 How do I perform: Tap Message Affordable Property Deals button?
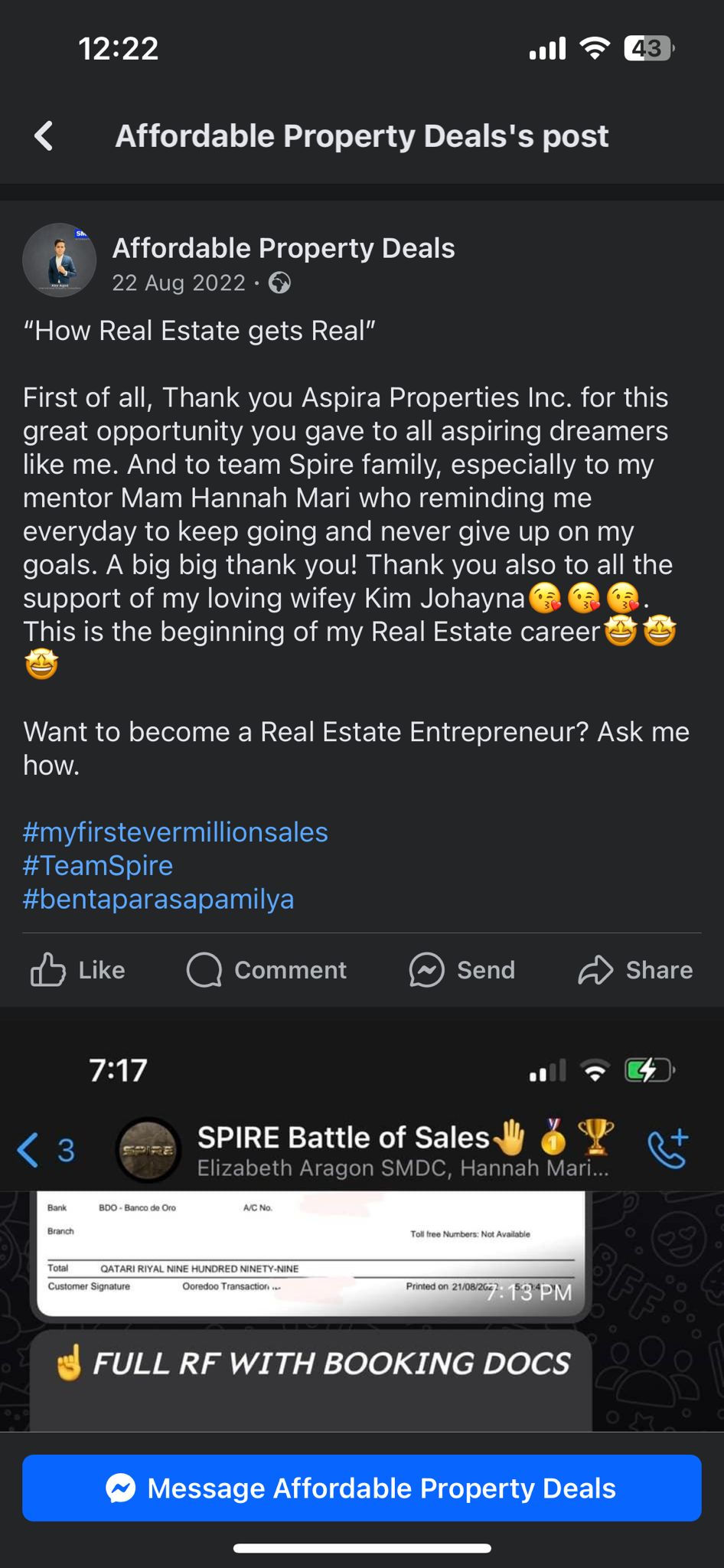click(x=362, y=1488)
